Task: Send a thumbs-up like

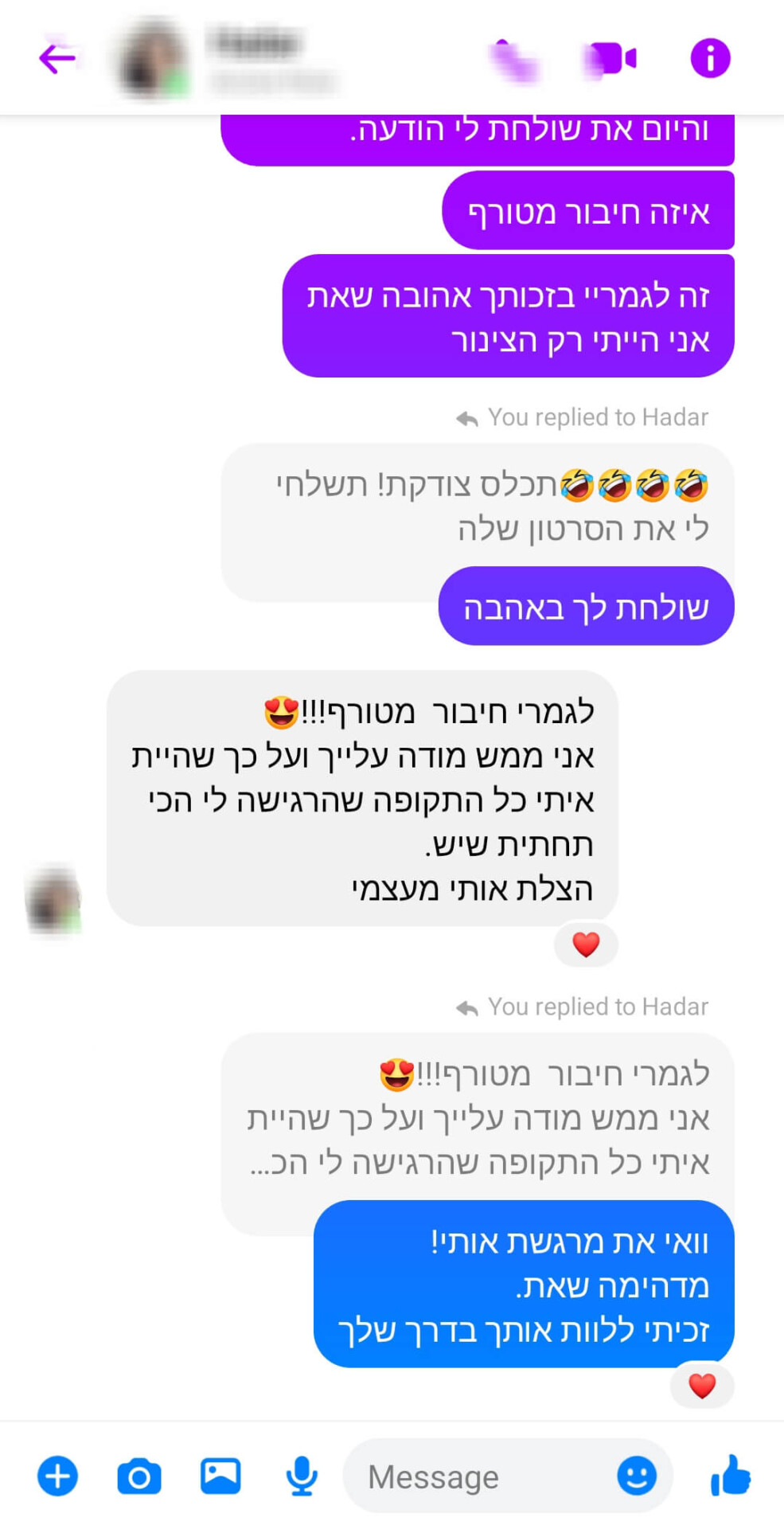Action: (x=733, y=1476)
